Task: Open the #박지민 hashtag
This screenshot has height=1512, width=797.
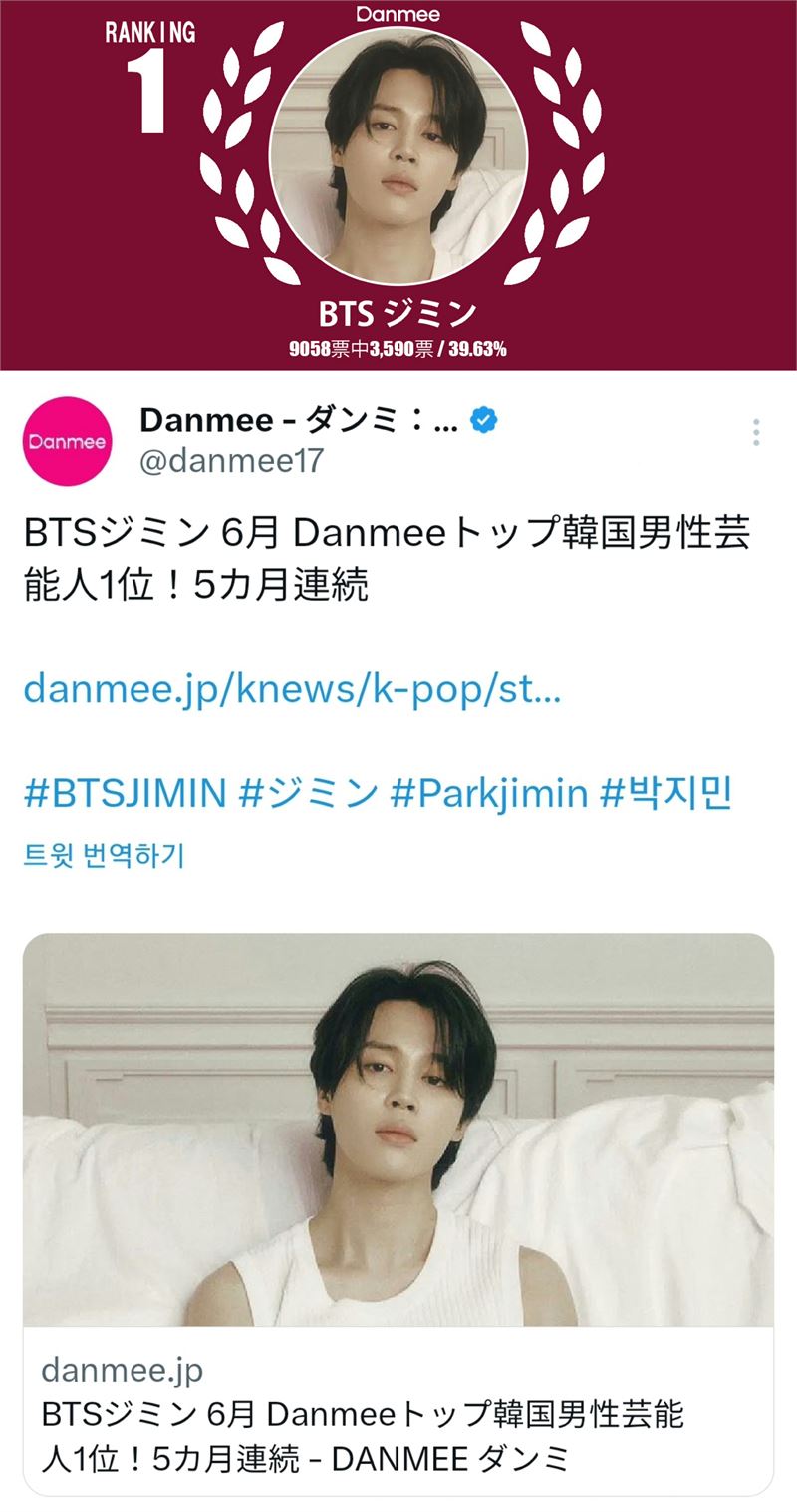Action: coord(665,794)
